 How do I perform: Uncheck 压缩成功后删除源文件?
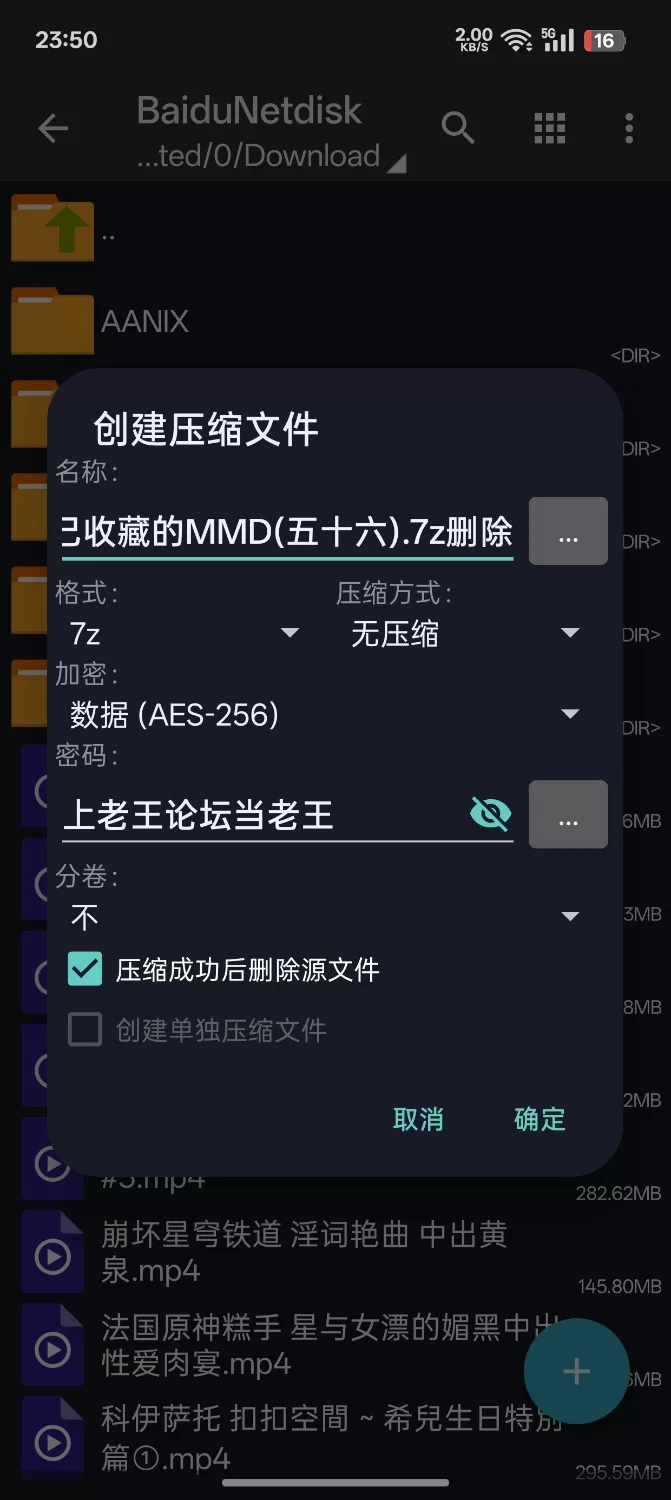click(x=85, y=969)
